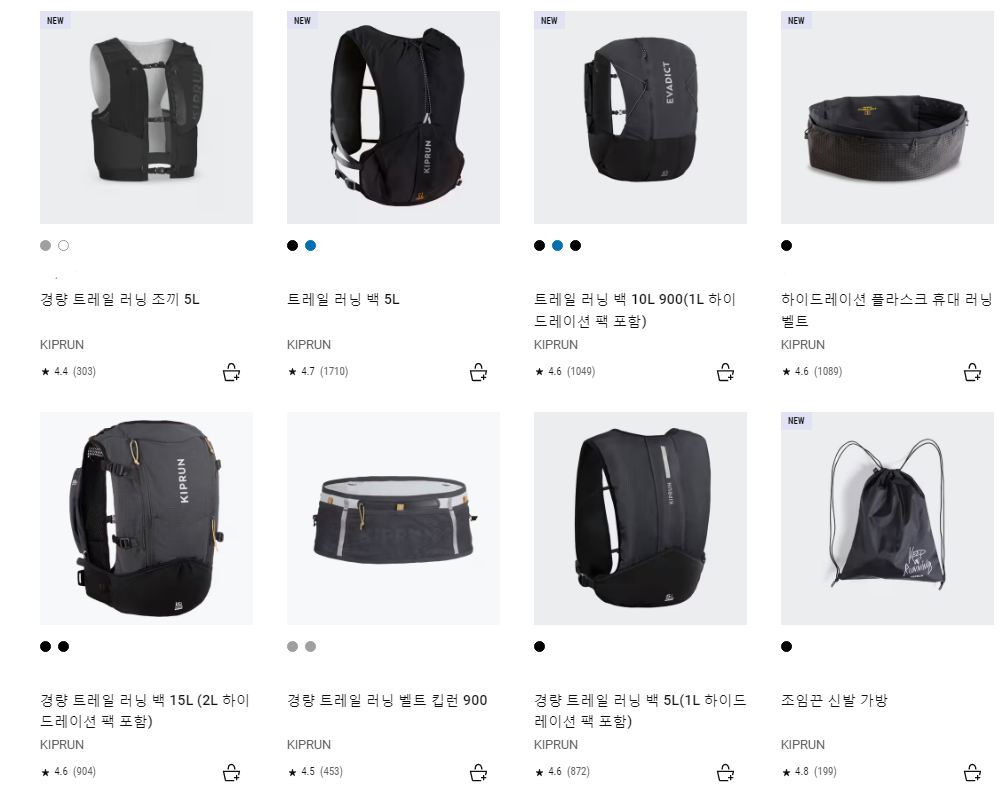The image size is (1004, 797).
Task: Add 하이드레이션 플라스크 러닝 벨트 to cart
Action: coord(972,373)
